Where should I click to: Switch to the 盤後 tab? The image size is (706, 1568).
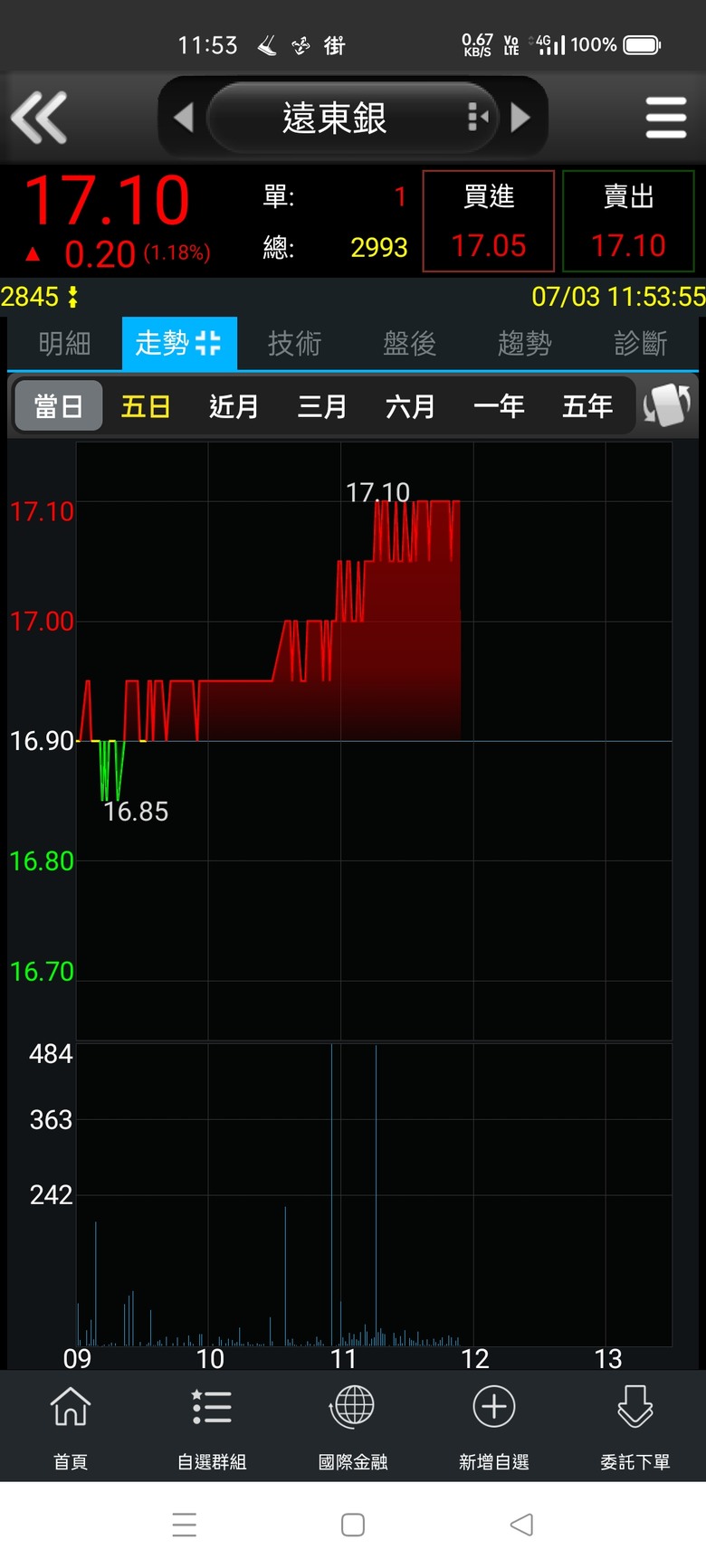coord(409,344)
